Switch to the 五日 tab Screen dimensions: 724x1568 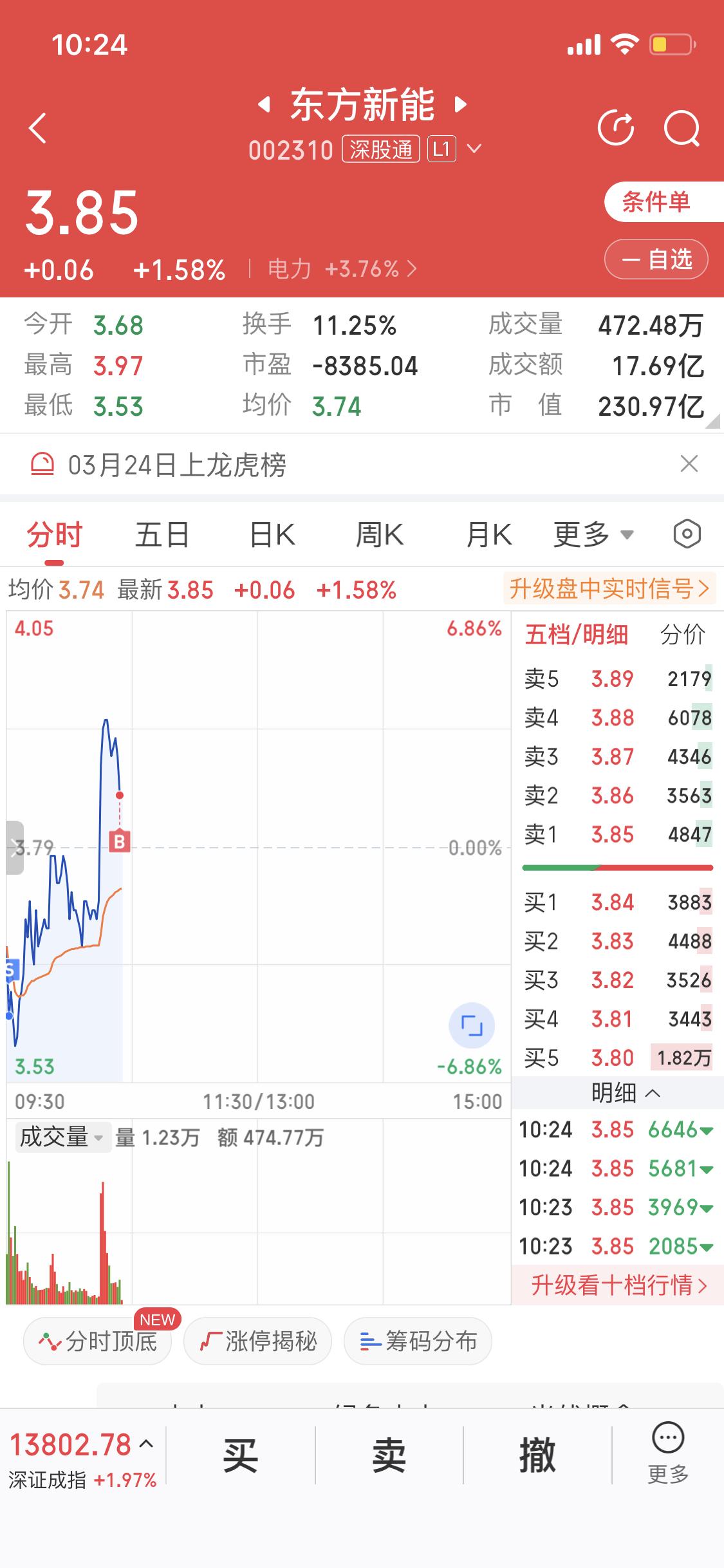pyautogui.click(x=162, y=534)
